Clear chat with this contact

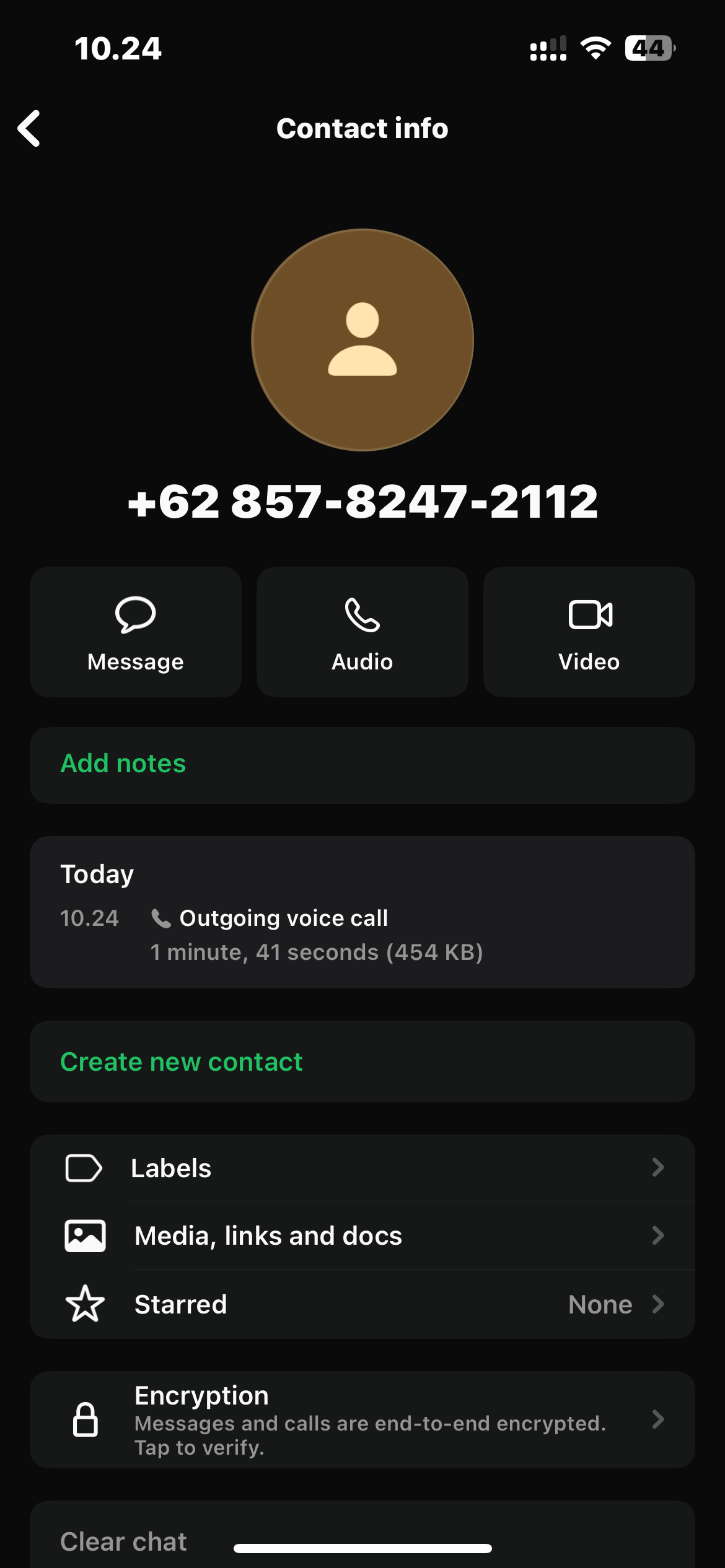[x=123, y=1541]
